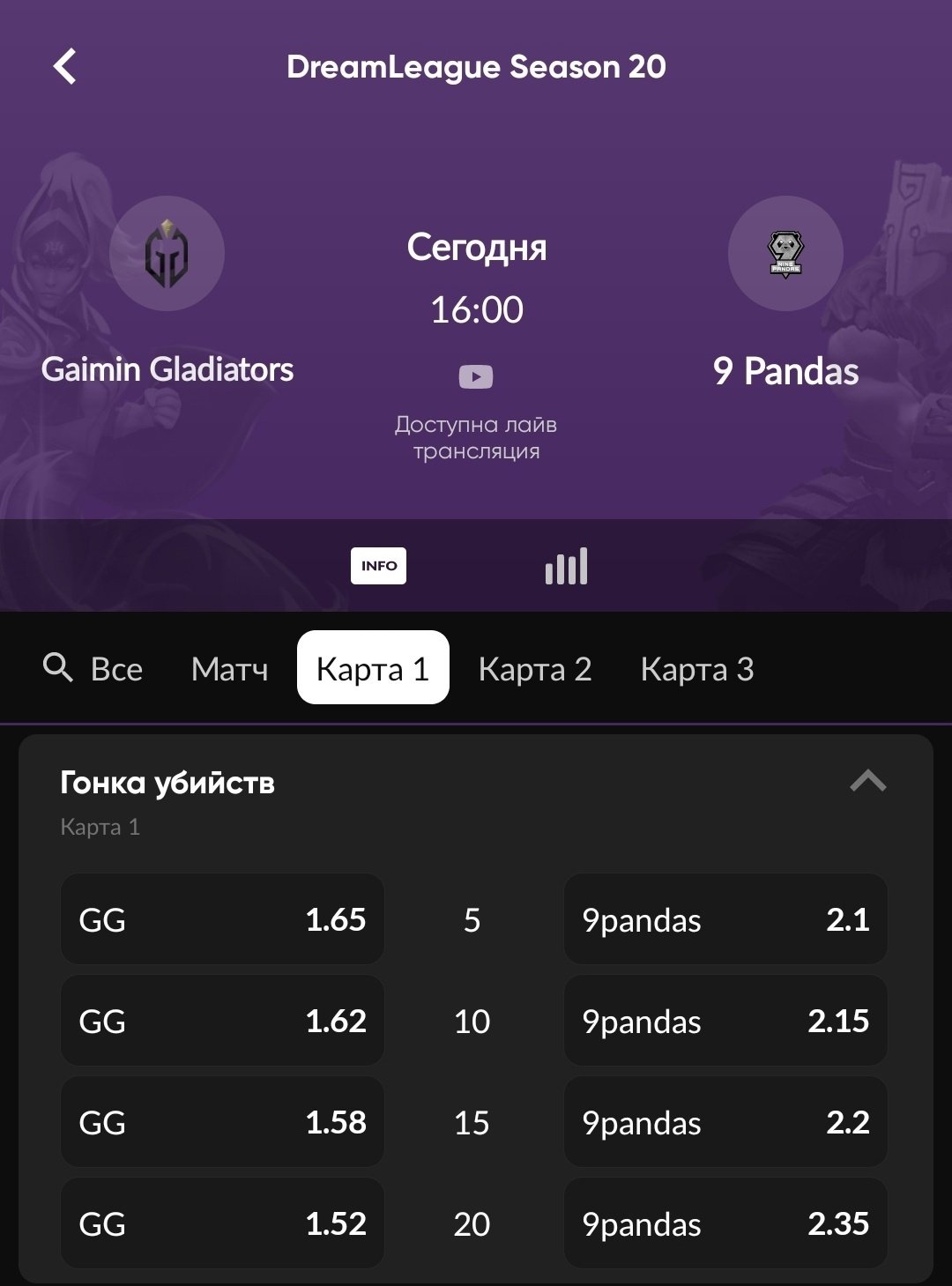Image resolution: width=952 pixels, height=1286 pixels.
Task: Open the market search magnifier
Action: pyautogui.click(x=57, y=668)
